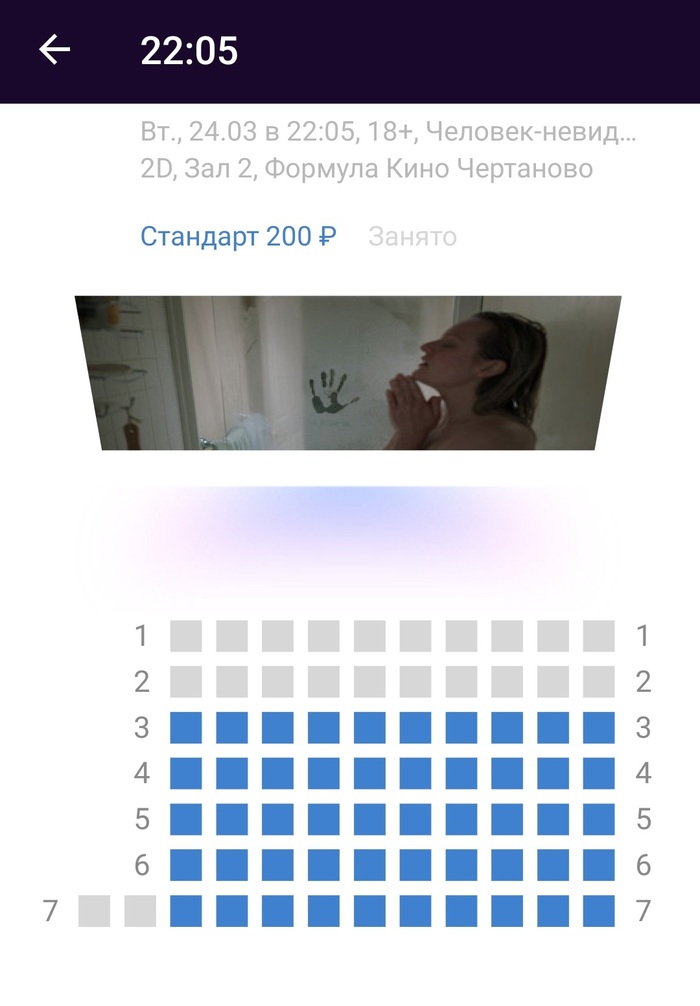Select the last seat in row 4
Viewport: 700px width, 1006px height.
coord(599,773)
